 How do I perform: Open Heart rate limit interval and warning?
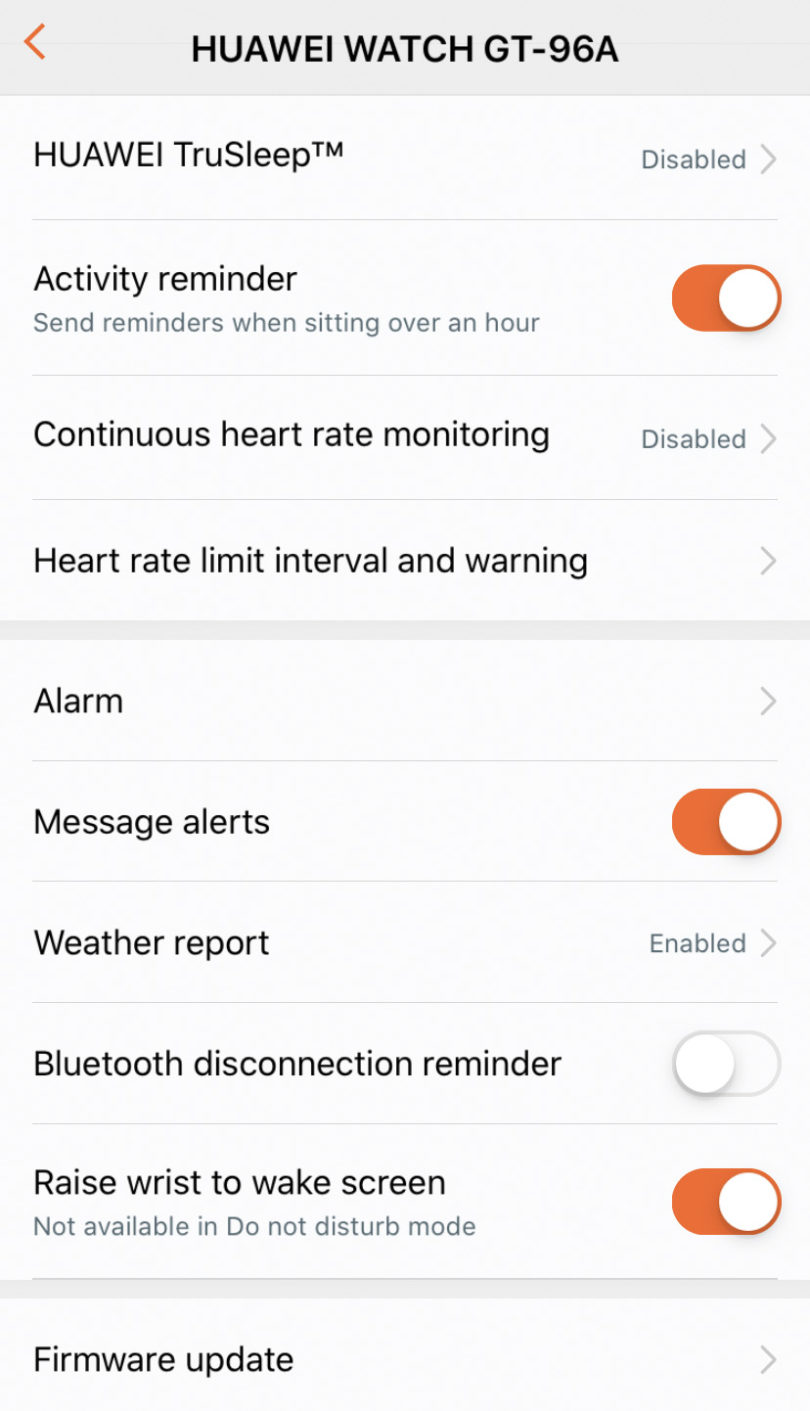pos(404,561)
